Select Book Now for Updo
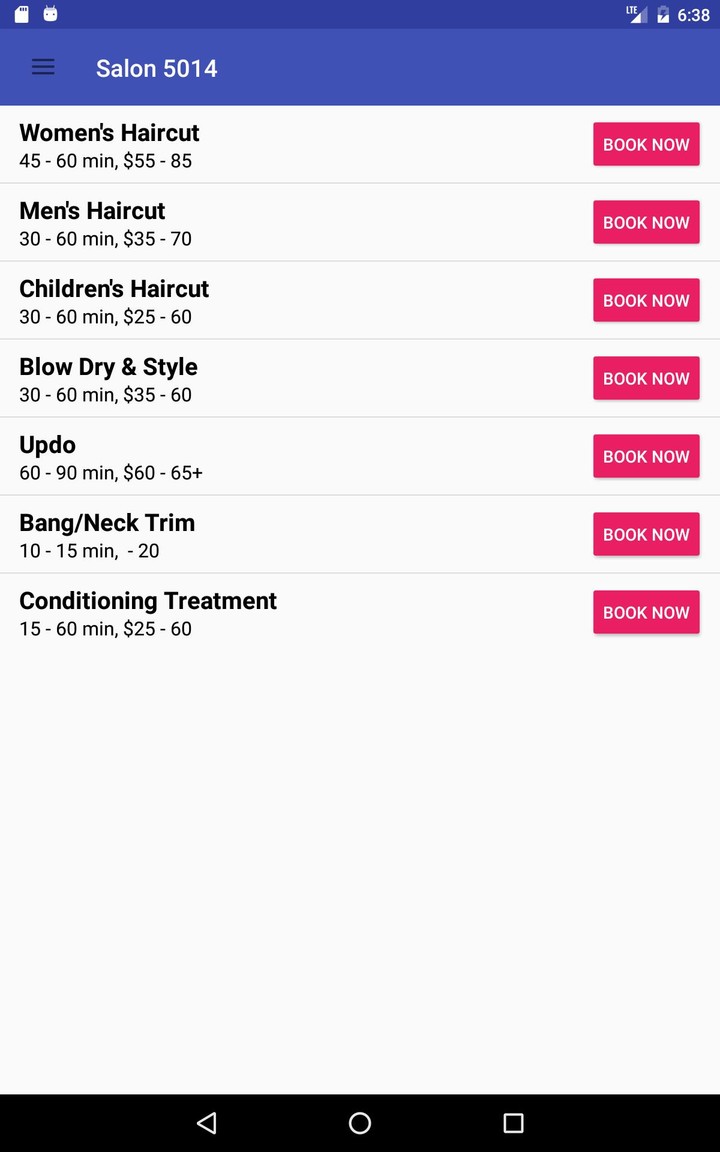This screenshot has width=720, height=1152. coord(646,457)
